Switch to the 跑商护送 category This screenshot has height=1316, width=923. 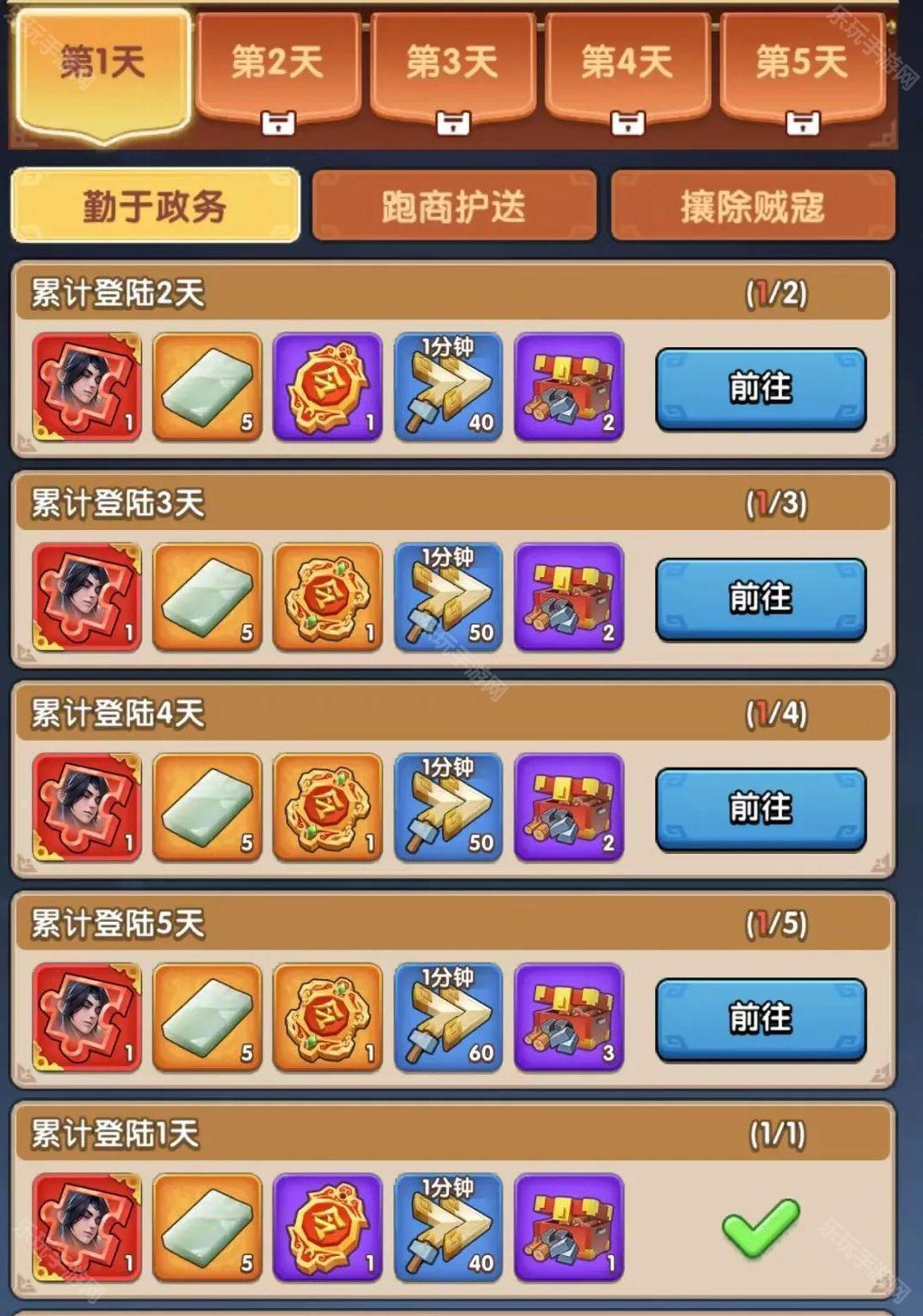click(x=453, y=206)
